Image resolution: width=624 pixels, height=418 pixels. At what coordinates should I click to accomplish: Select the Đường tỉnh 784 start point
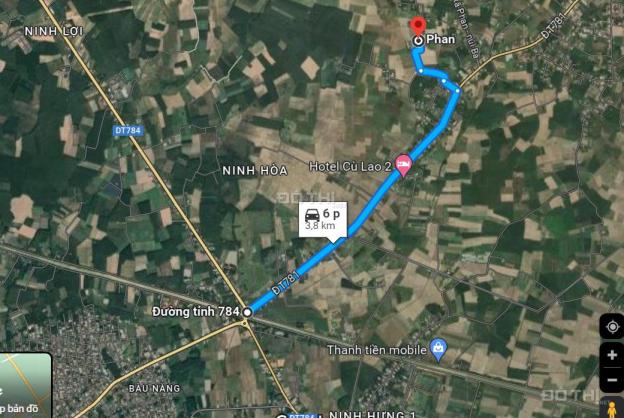click(x=247, y=312)
